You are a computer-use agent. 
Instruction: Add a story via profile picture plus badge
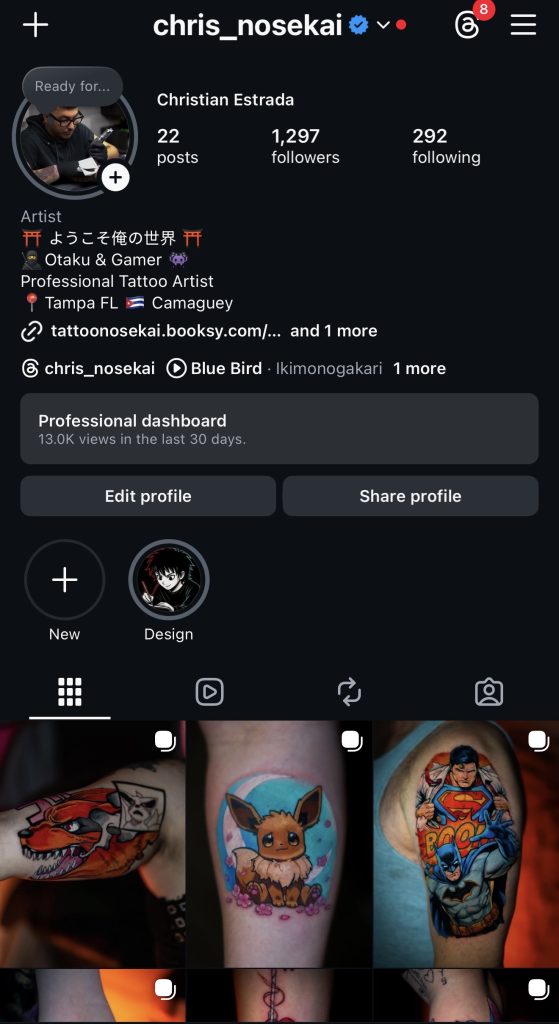(x=115, y=177)
